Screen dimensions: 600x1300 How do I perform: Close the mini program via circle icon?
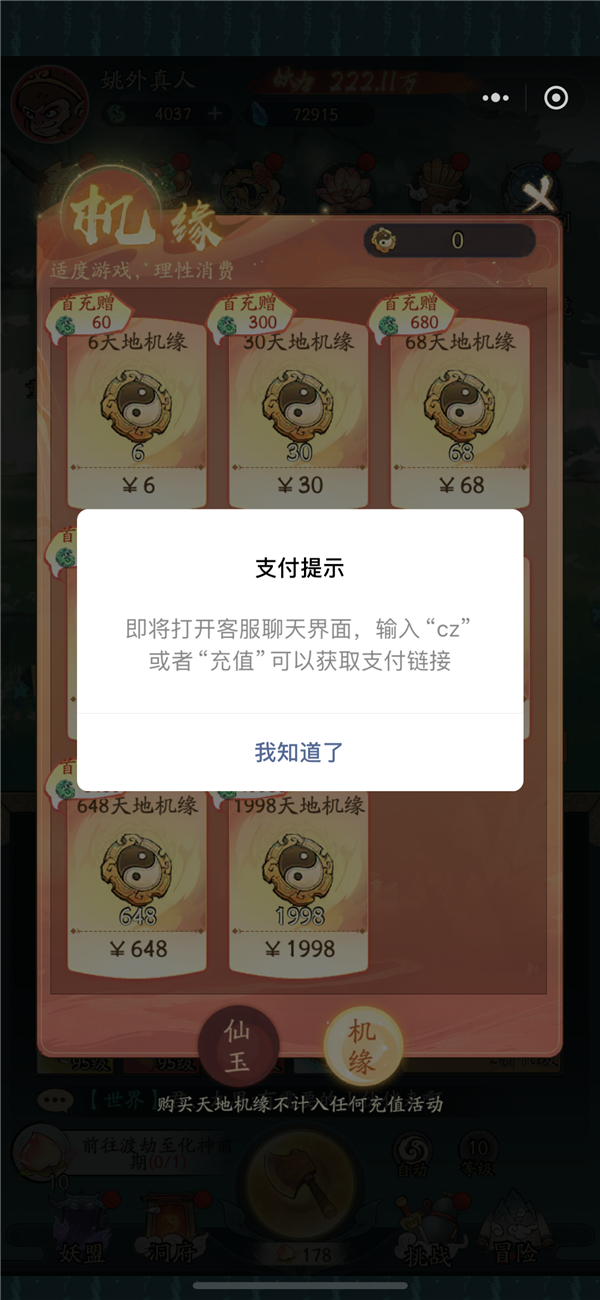(x=555, y=98)
